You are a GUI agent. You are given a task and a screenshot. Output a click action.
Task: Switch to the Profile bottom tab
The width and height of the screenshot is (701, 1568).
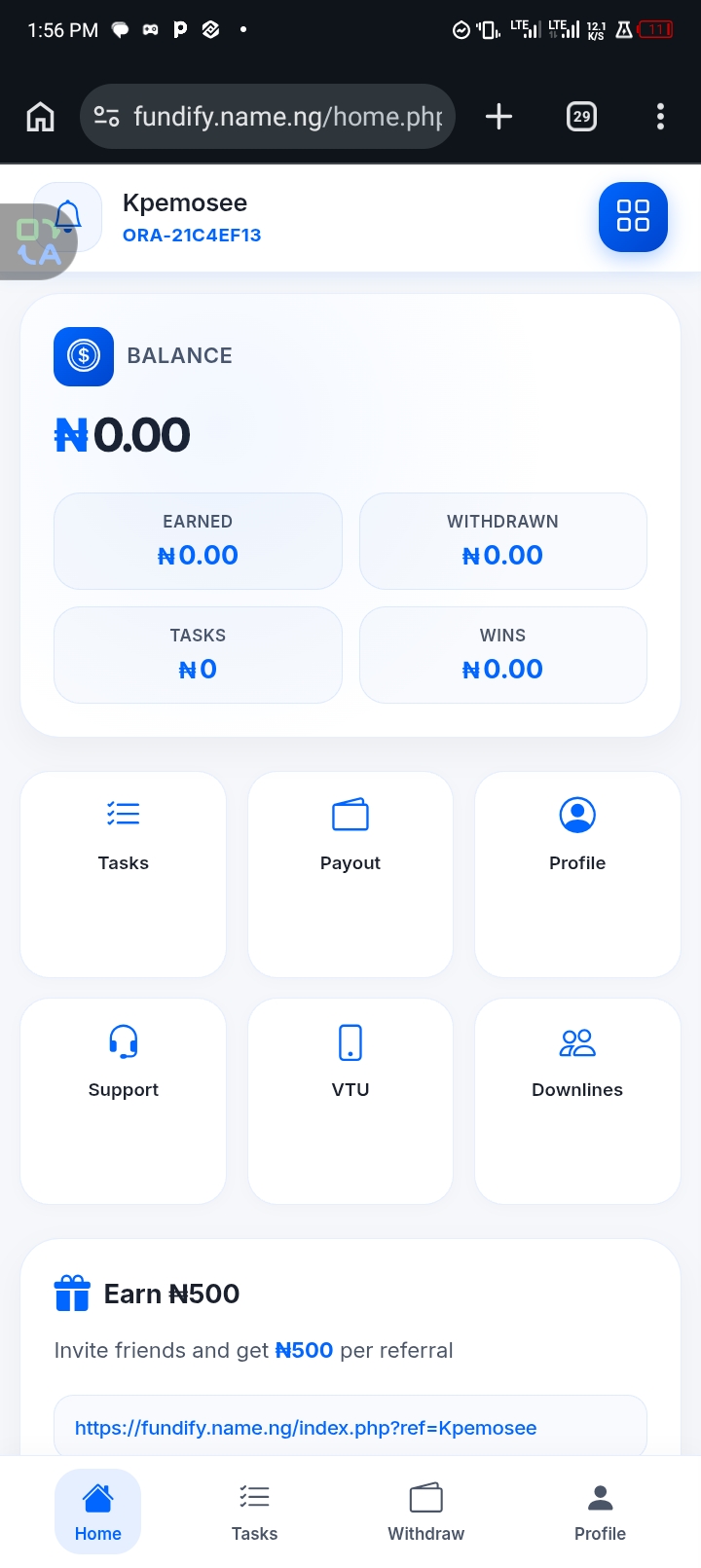pyautogui.click(x=600, y=1512)
